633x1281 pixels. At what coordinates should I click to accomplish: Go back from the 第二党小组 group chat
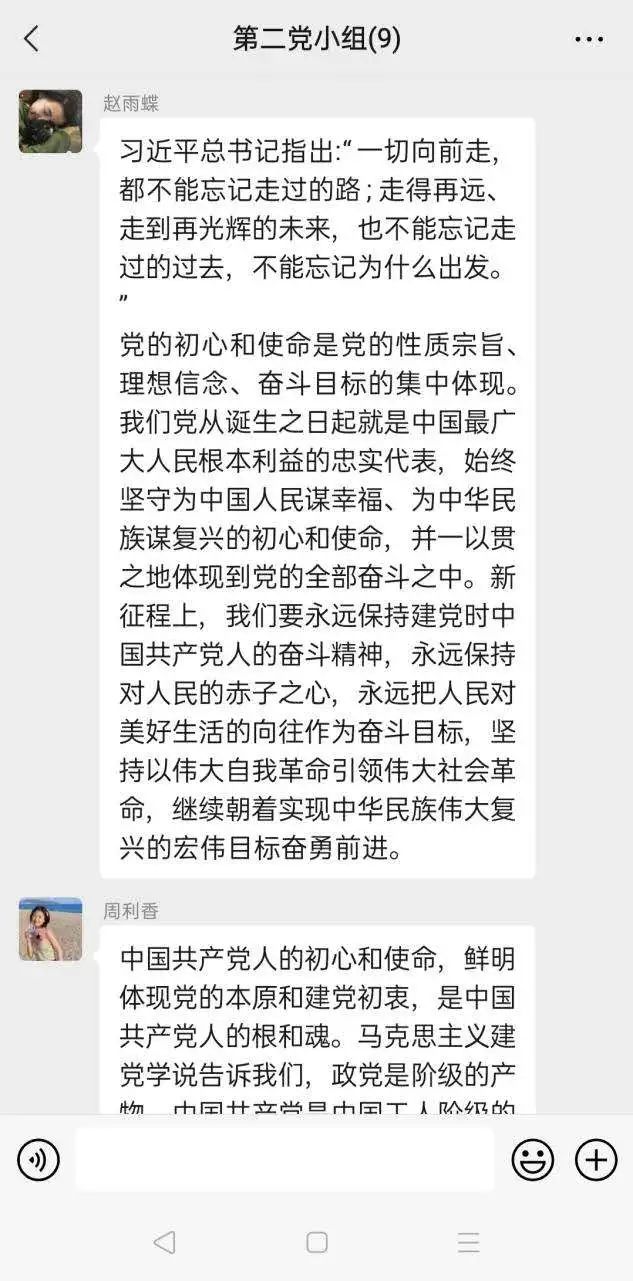[31, 39]
